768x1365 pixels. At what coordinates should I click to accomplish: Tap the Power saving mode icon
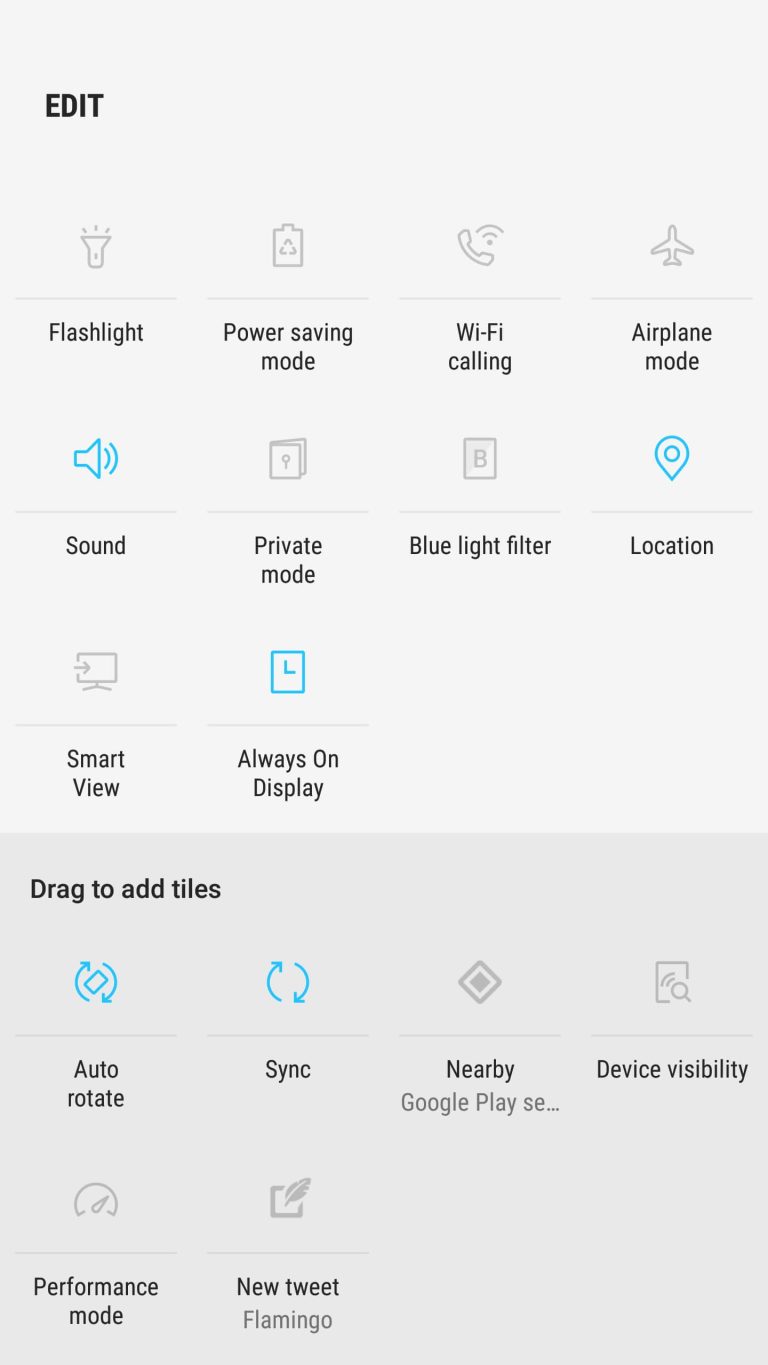tap(287, 245)
